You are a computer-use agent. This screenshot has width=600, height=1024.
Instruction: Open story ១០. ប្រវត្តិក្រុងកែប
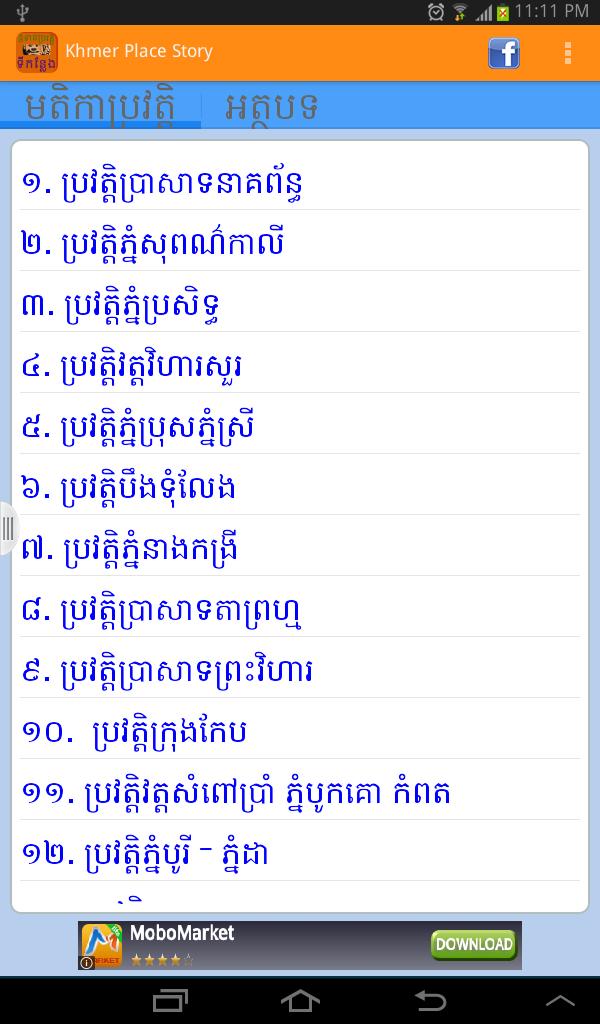298,732
